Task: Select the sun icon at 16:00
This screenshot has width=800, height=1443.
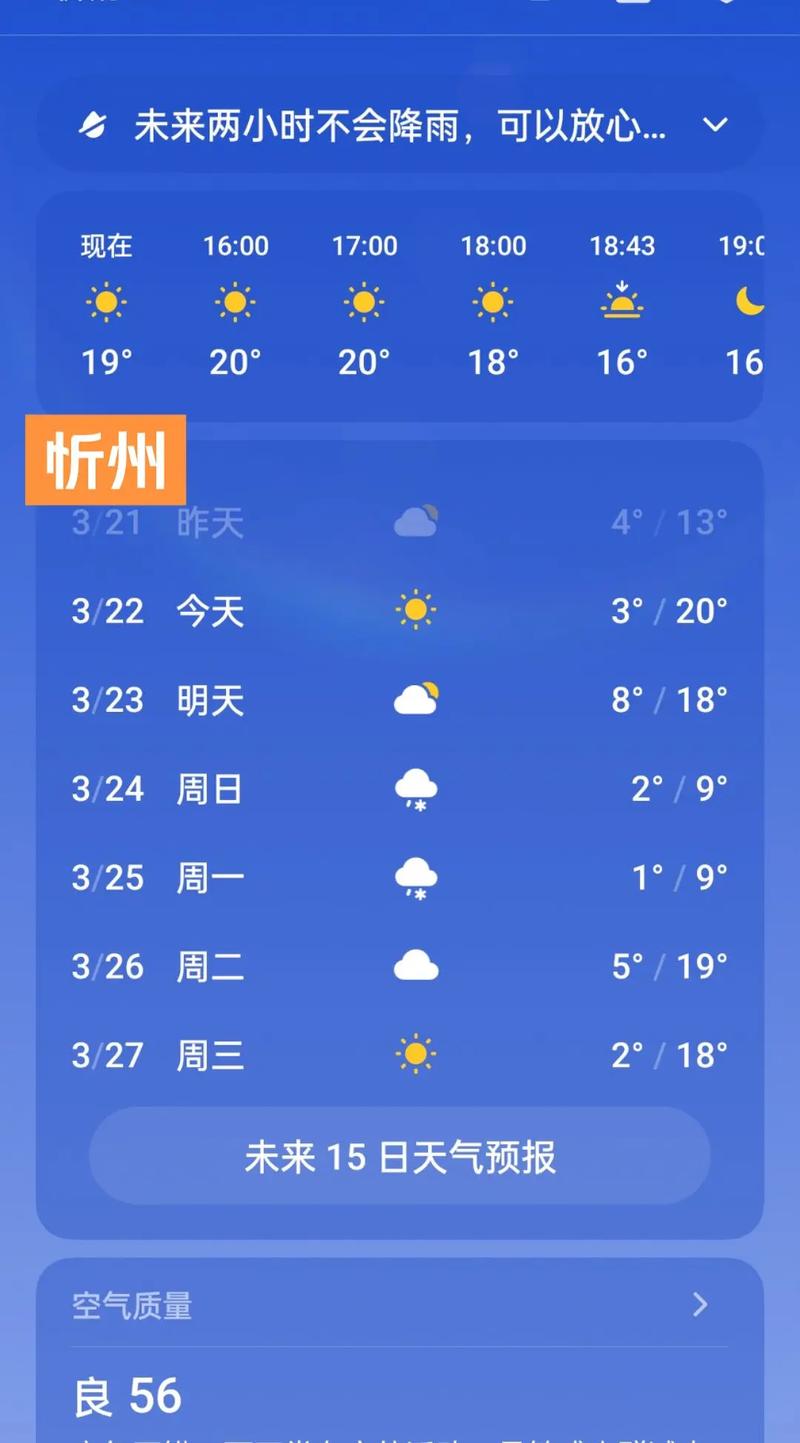Action: point(235,301)
